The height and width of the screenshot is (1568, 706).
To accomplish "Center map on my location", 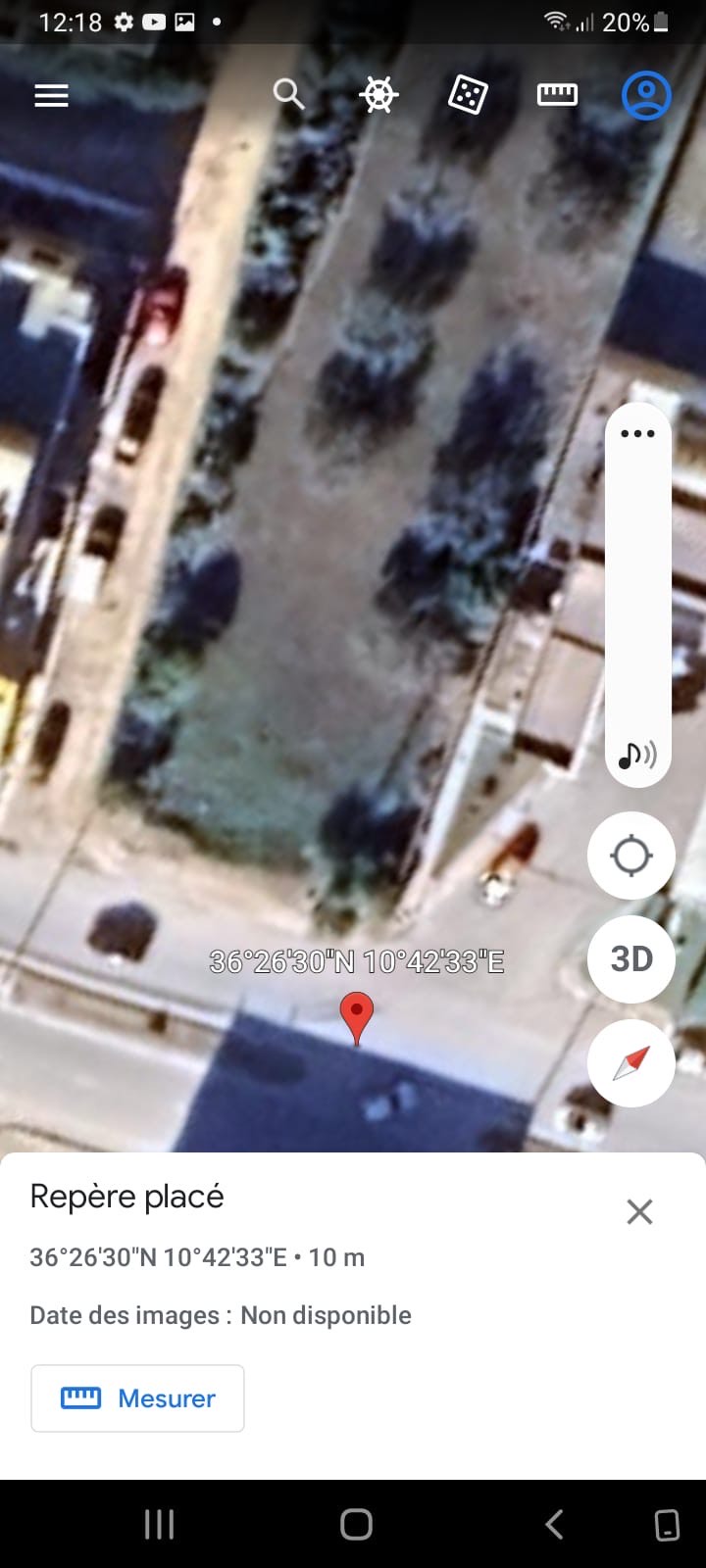I will coord(631,856).
